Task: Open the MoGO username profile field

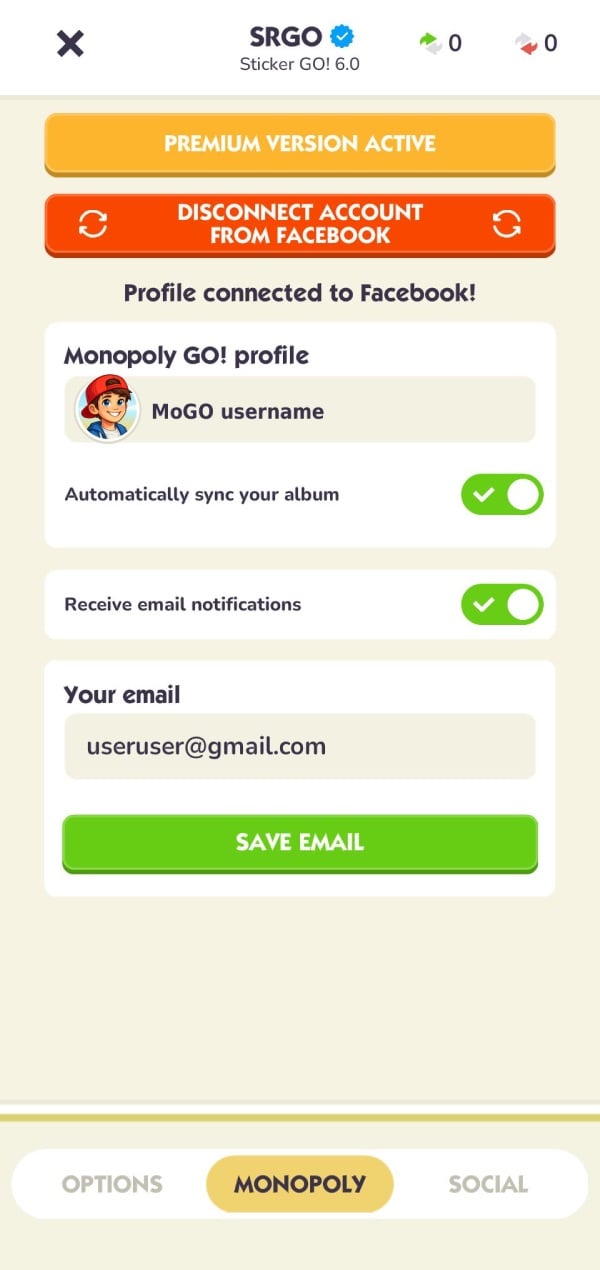Action: tap(300, 410)
